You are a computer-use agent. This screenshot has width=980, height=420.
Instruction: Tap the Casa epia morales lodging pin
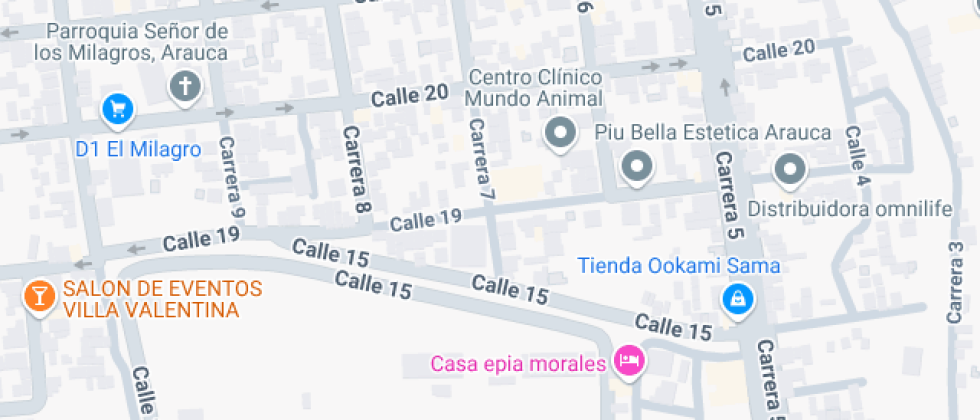[x=628, y=360]
